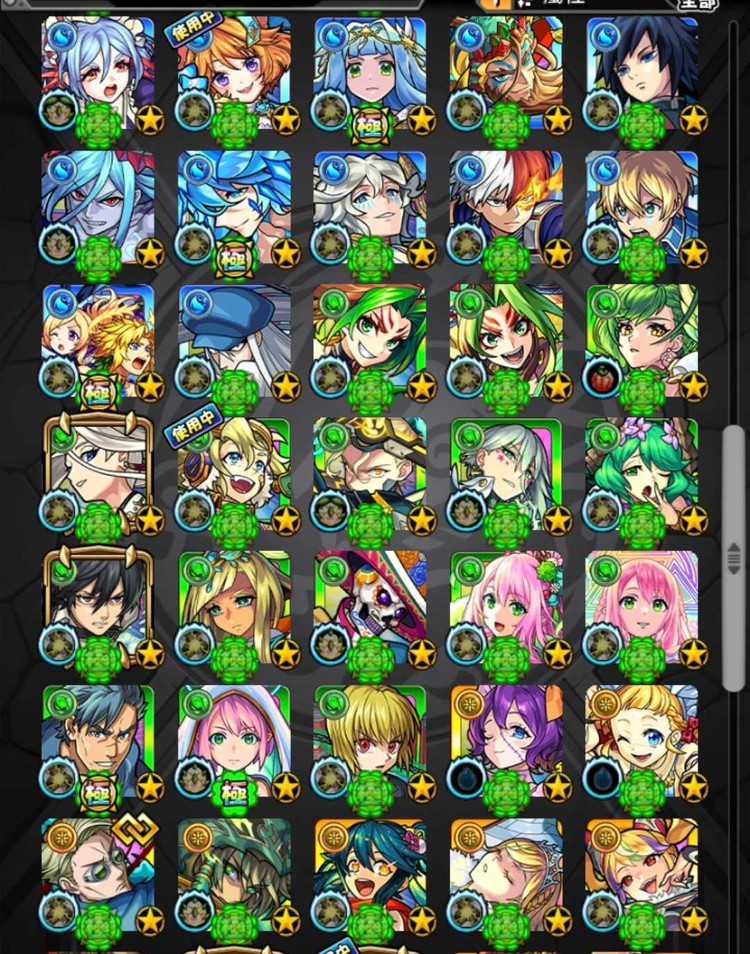Select the sleeping blonde character tile

coord(505,874)
